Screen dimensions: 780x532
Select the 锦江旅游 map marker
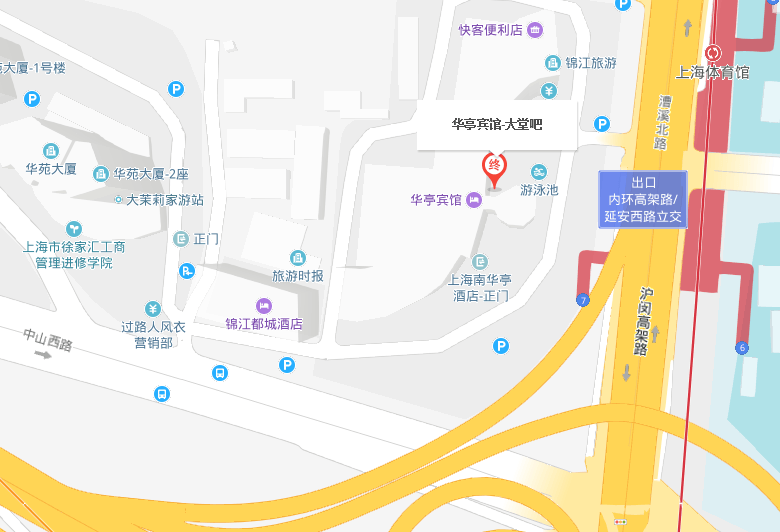(x=553, y=63)
